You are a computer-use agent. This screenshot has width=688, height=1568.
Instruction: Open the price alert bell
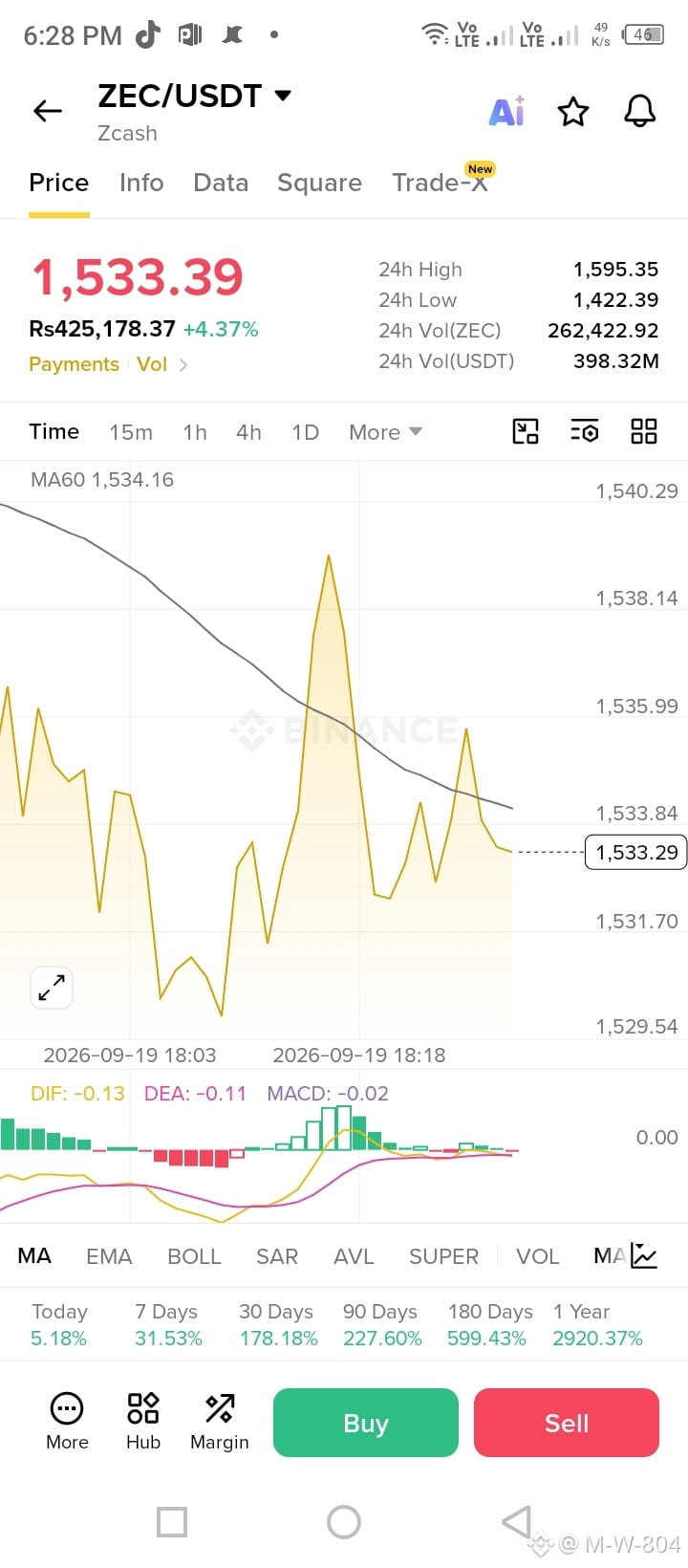tap(640, 112)
